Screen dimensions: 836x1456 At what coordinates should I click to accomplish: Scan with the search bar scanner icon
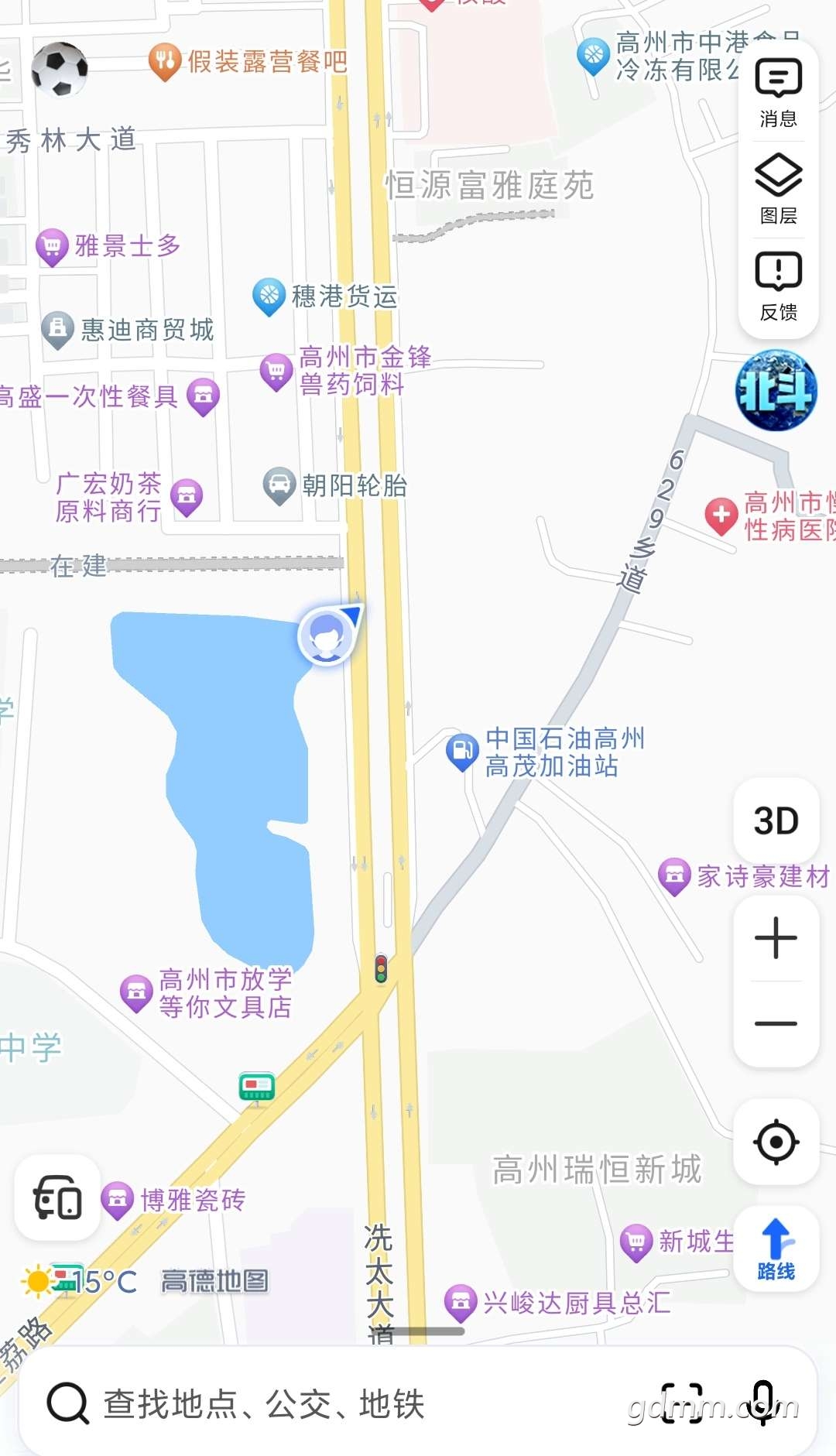[682, 1403]
